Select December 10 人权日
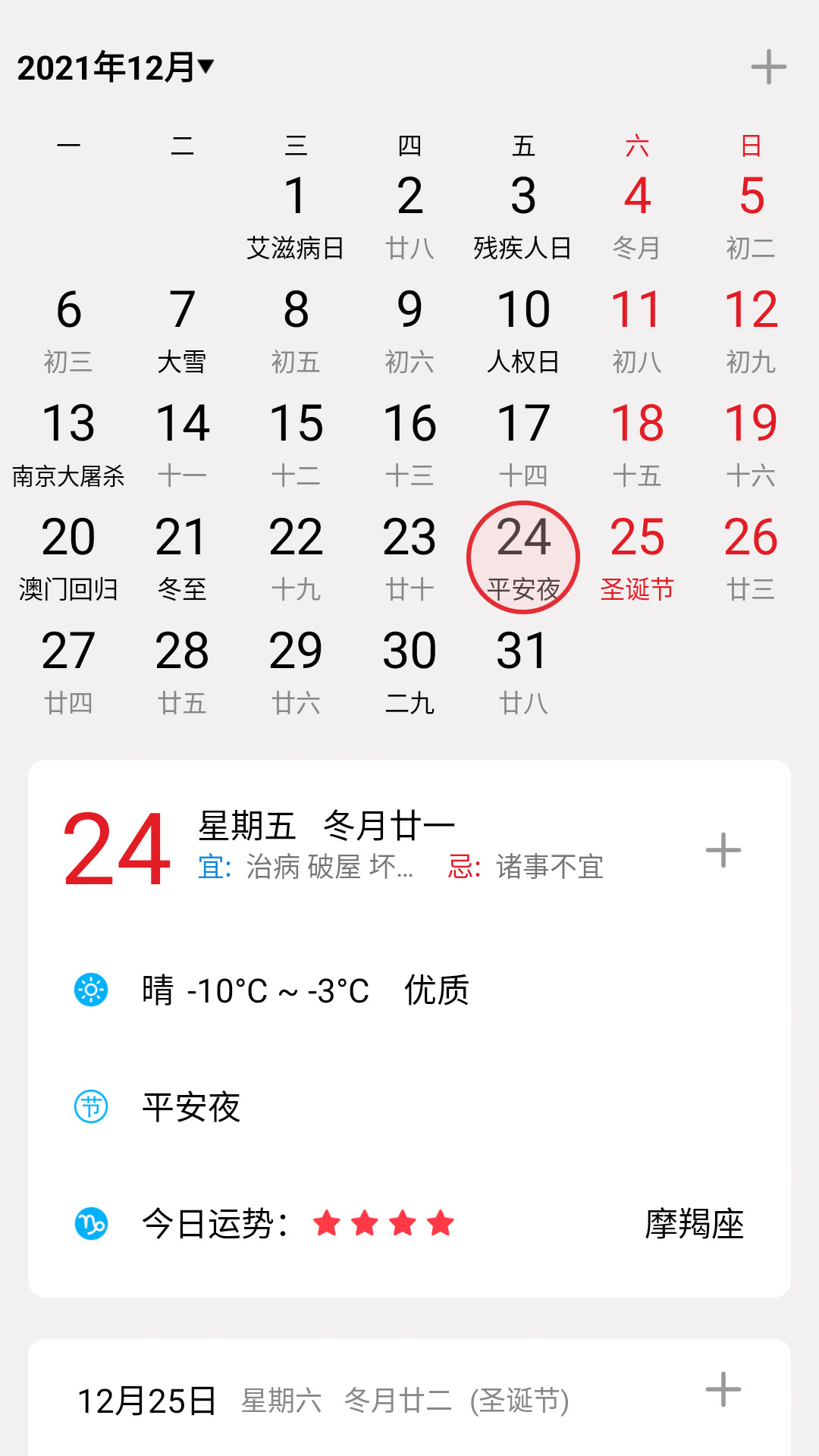Viewport: 819px width, 1456px height. coord(523,330)
